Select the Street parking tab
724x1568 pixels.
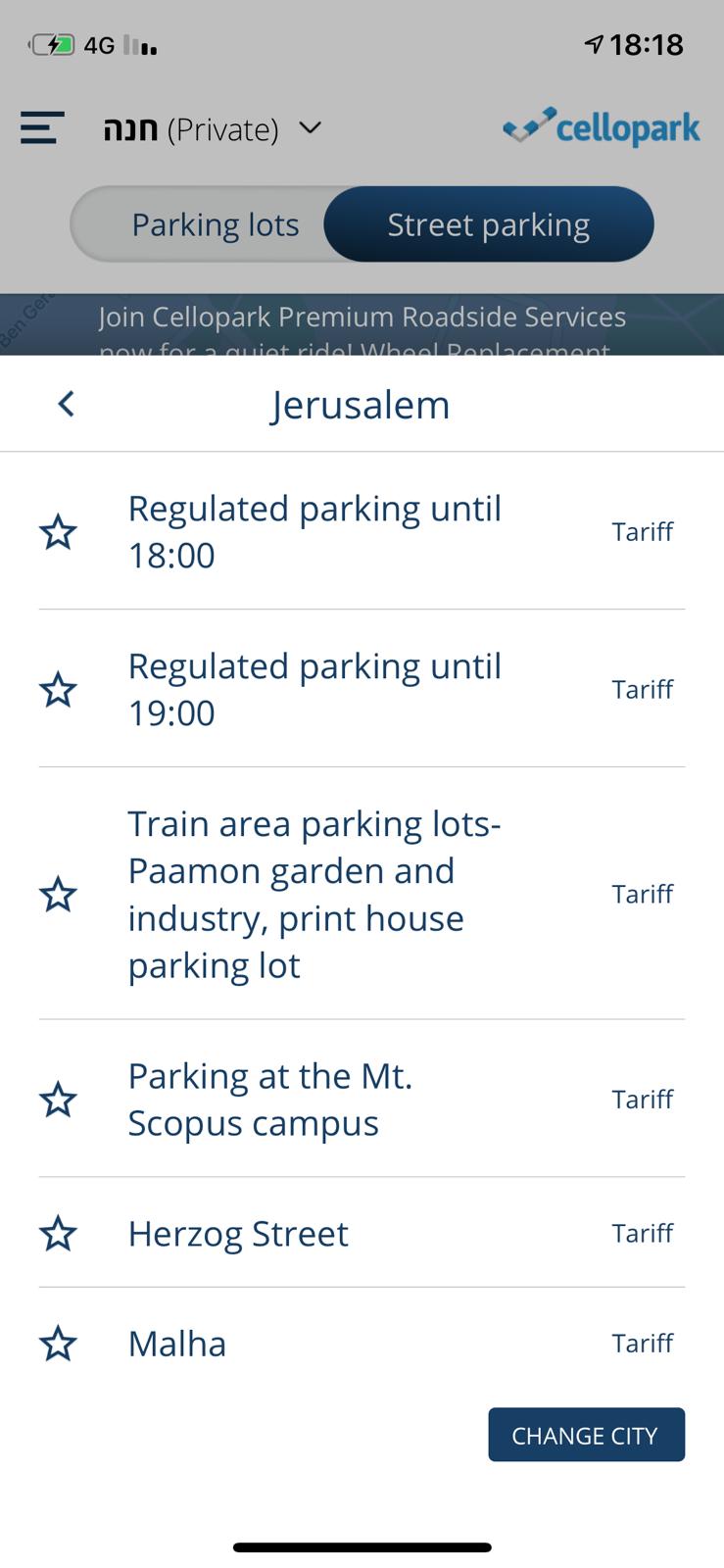[488, 225]
